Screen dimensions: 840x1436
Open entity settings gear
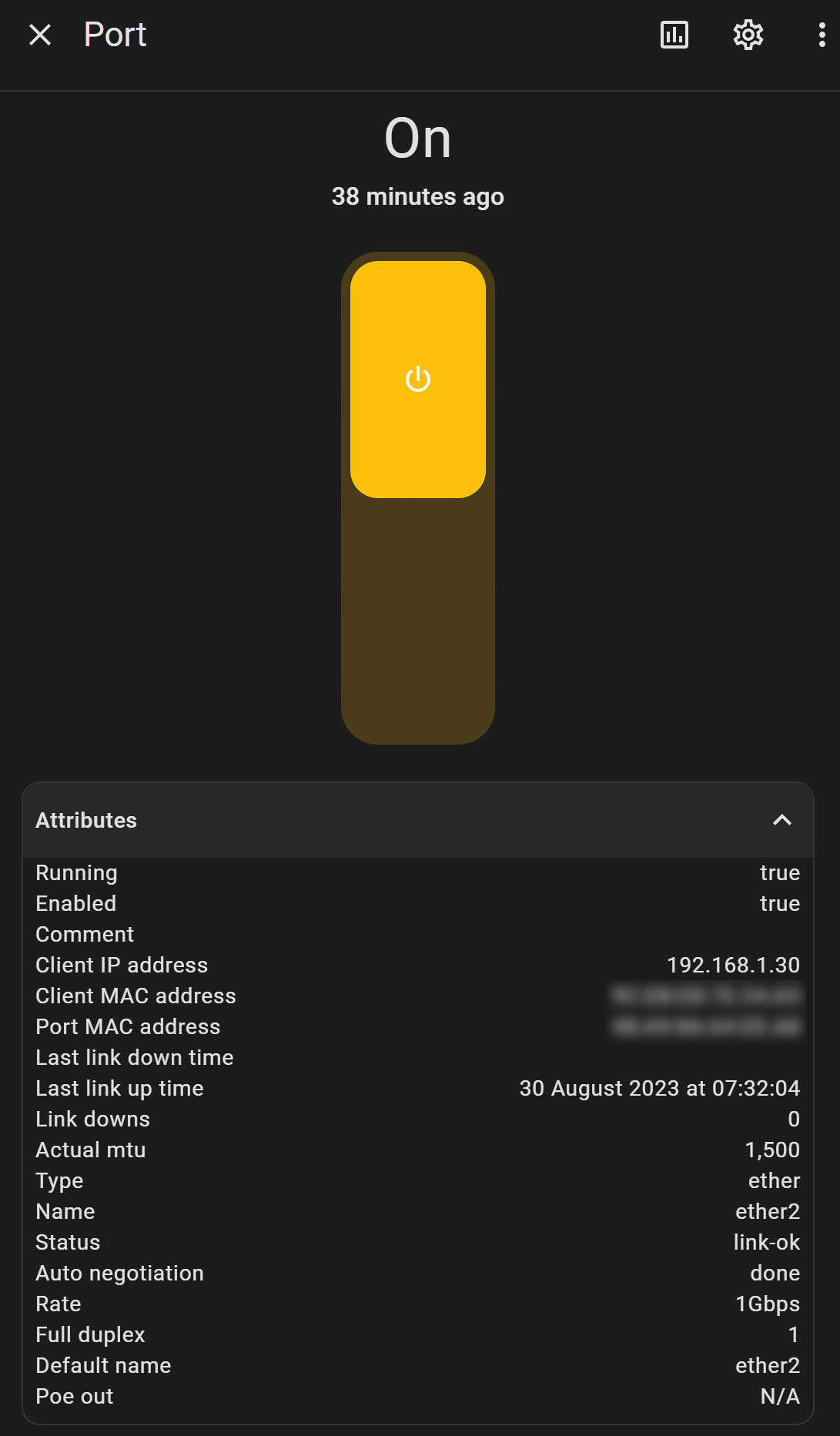(748, 35)
